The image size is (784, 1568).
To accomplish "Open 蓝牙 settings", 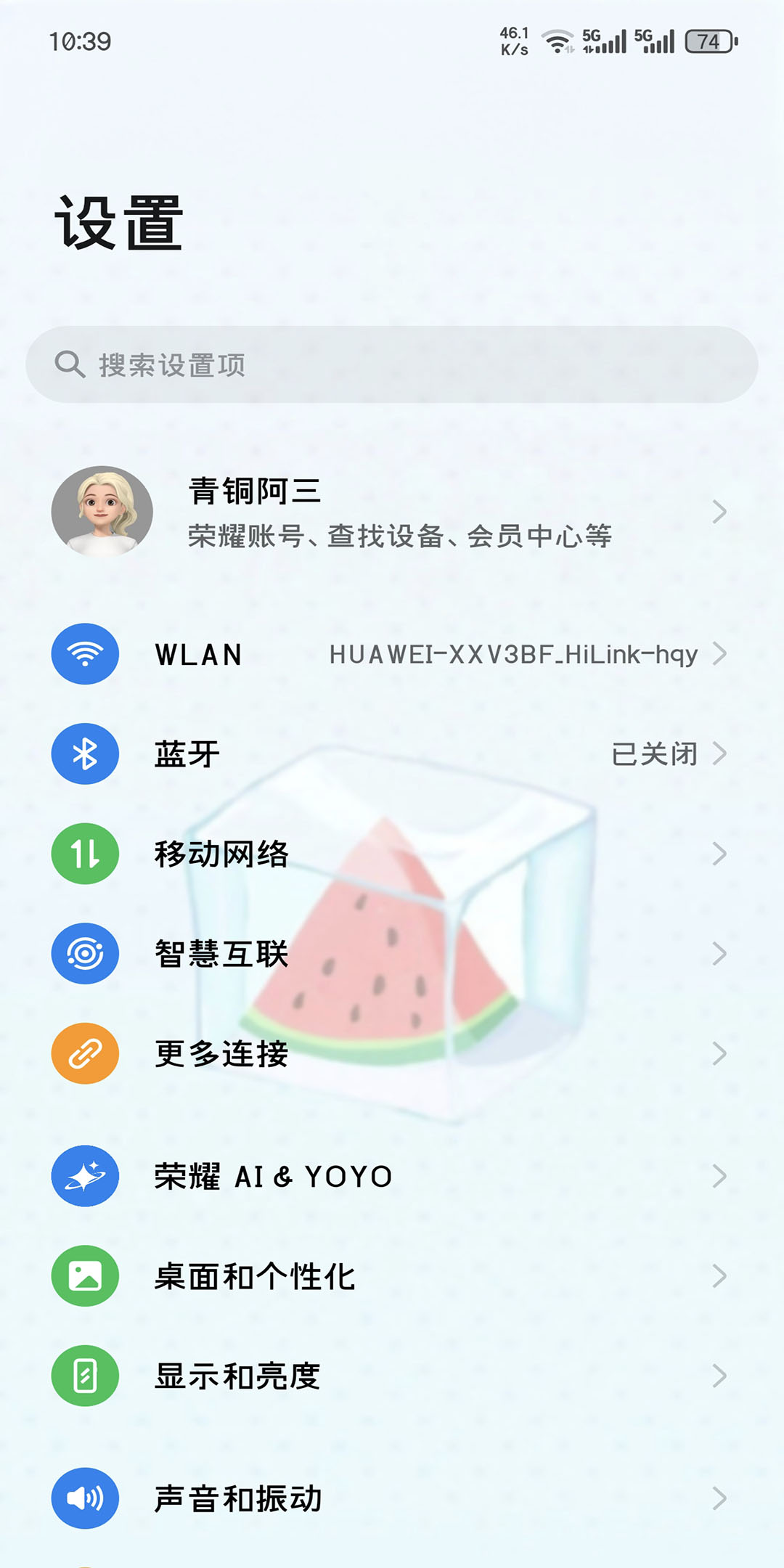I will tap(392, 754).
